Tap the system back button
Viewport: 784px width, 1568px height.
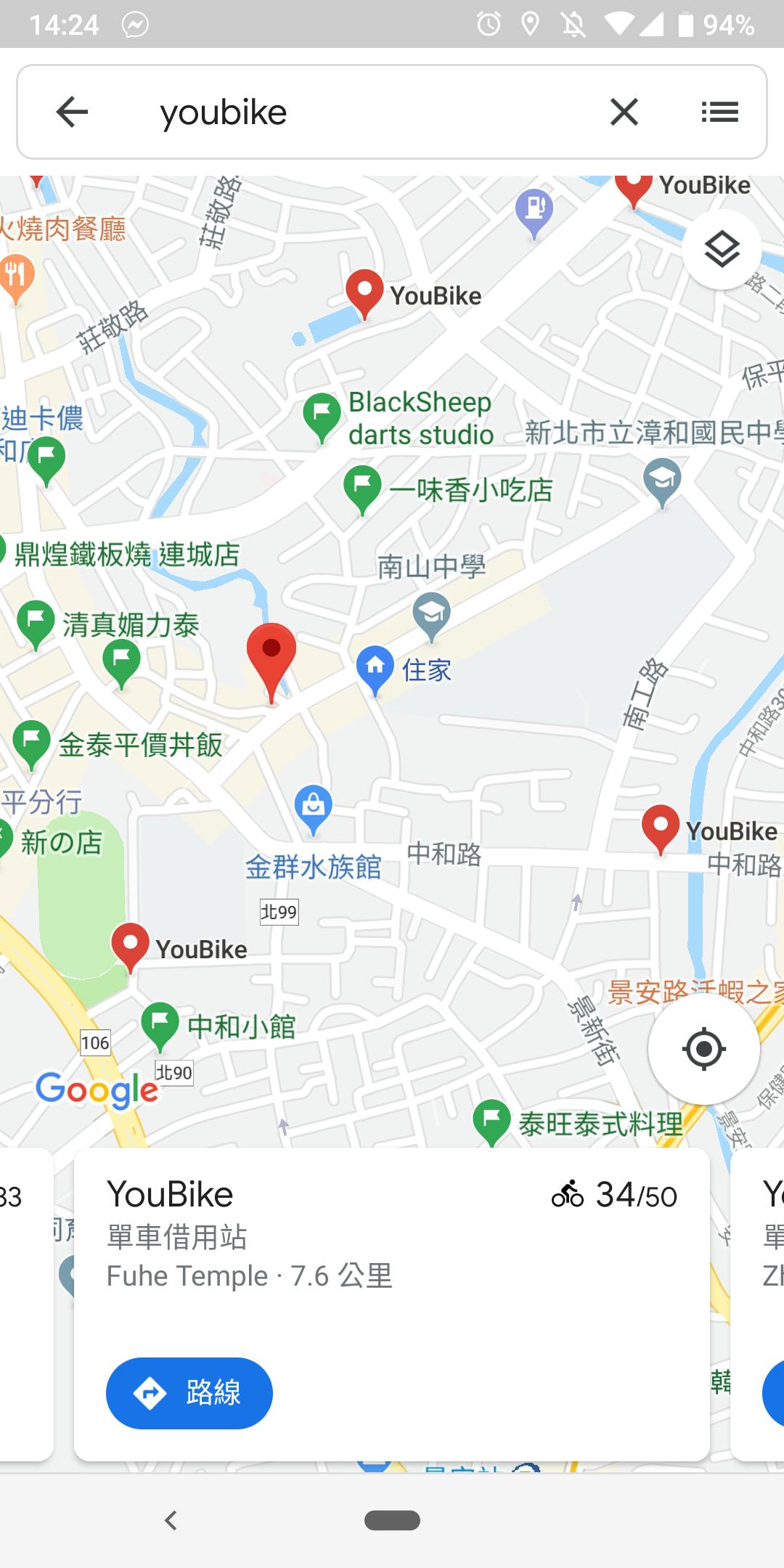pyautogui.click(x=171, y=1520)
